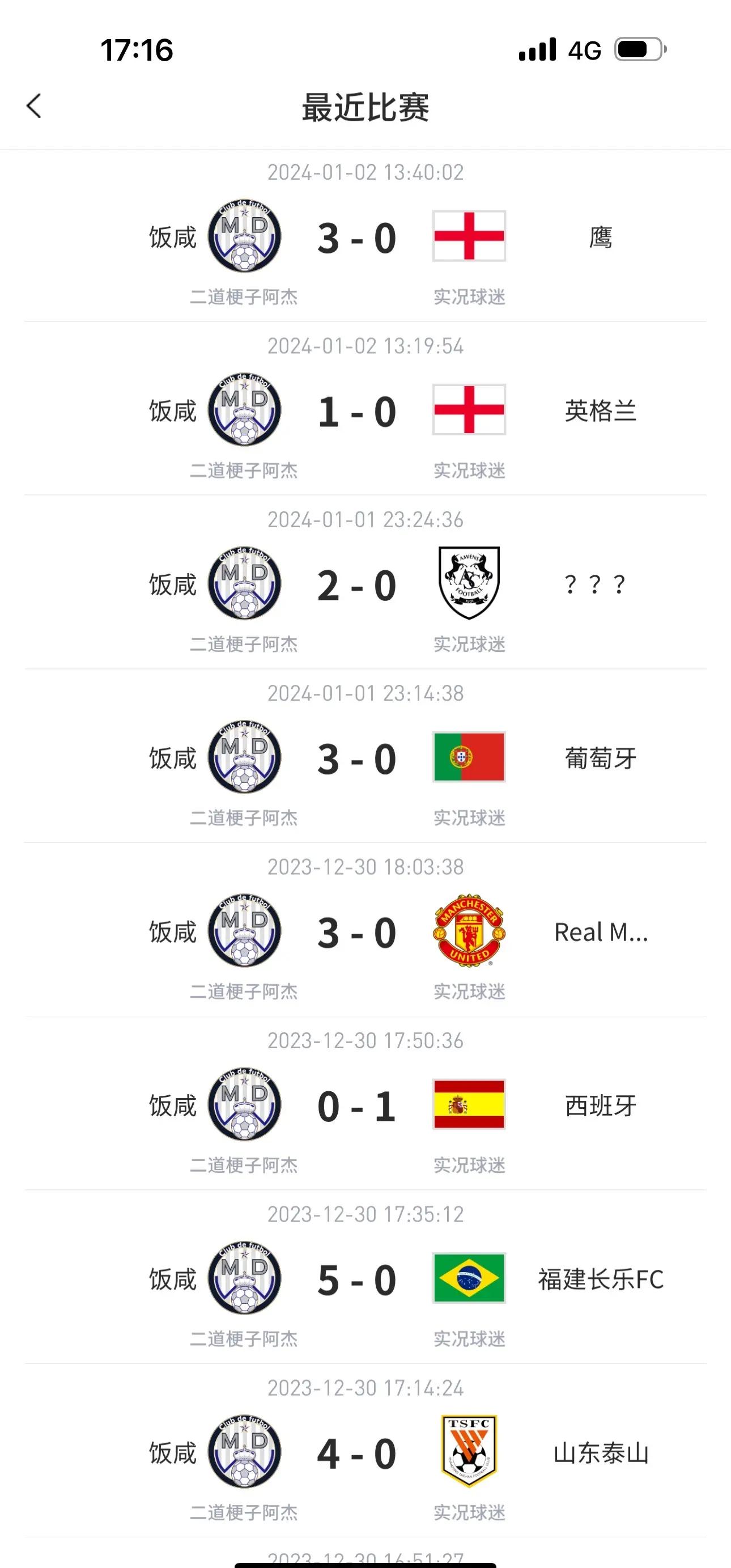
Task: Tap the cellular signal bars indicator
Action: [538, 50]
